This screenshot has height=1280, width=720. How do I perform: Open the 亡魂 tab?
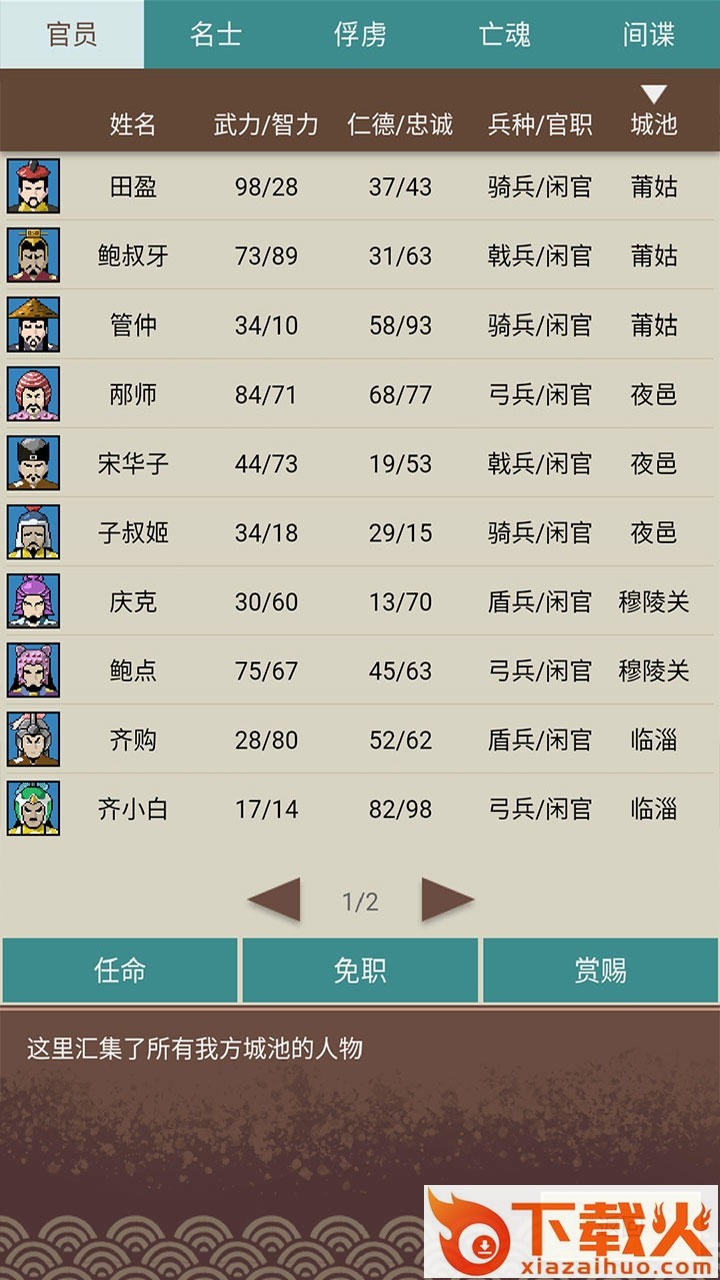pos(504,35)
